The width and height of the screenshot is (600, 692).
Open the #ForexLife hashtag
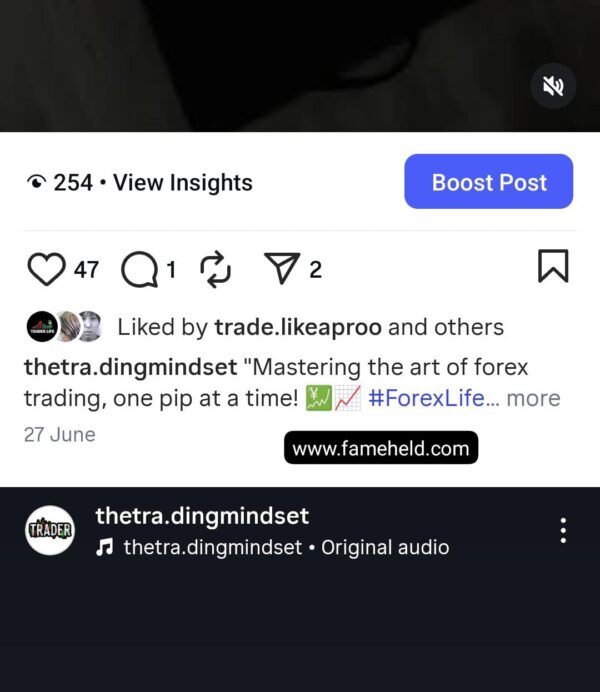click(x=427, y=398)
